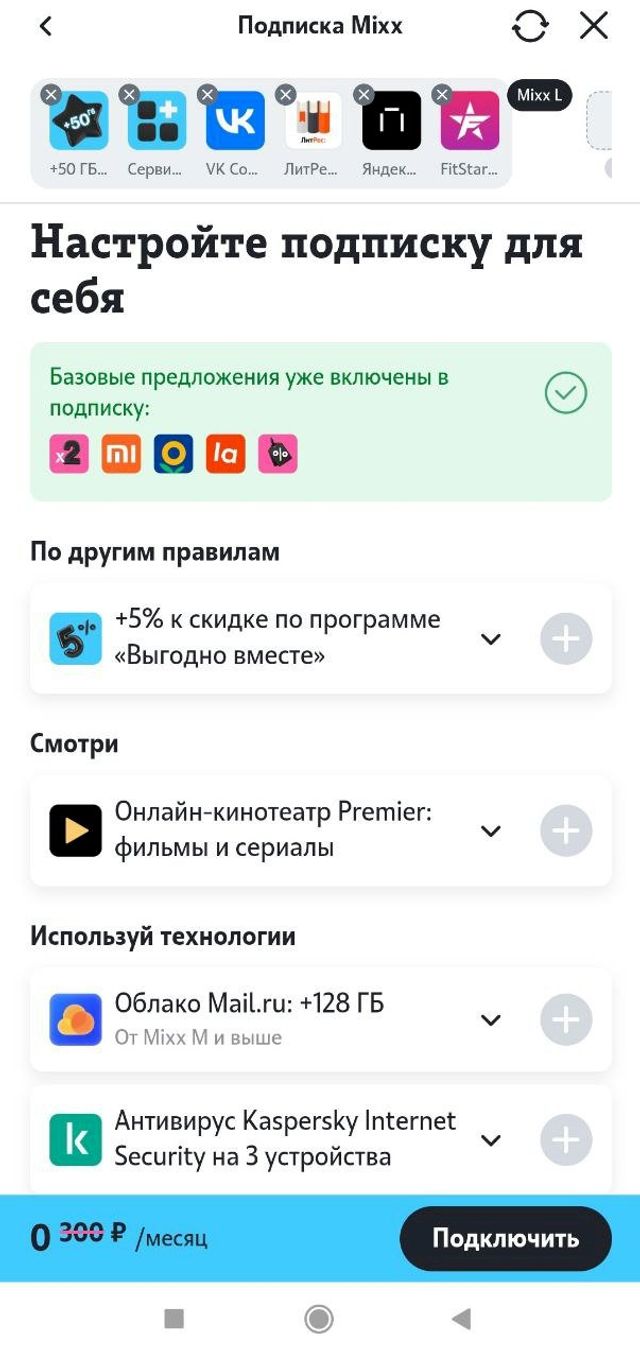Viewport: 640px width, 1359px height.
Task: Add Онлайн-кинотеатр Premier to subscription
Action: (566, 830)
